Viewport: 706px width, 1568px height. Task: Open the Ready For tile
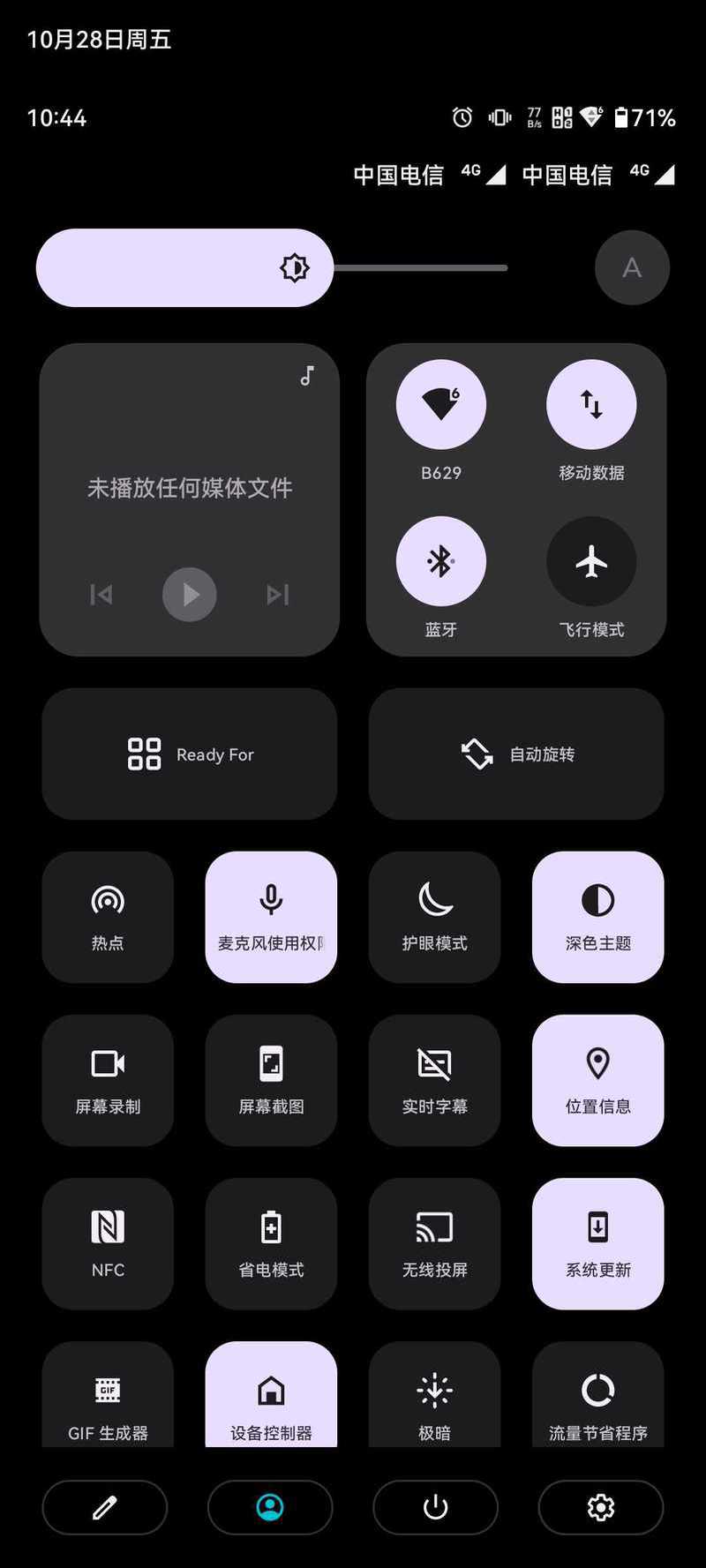190,754
